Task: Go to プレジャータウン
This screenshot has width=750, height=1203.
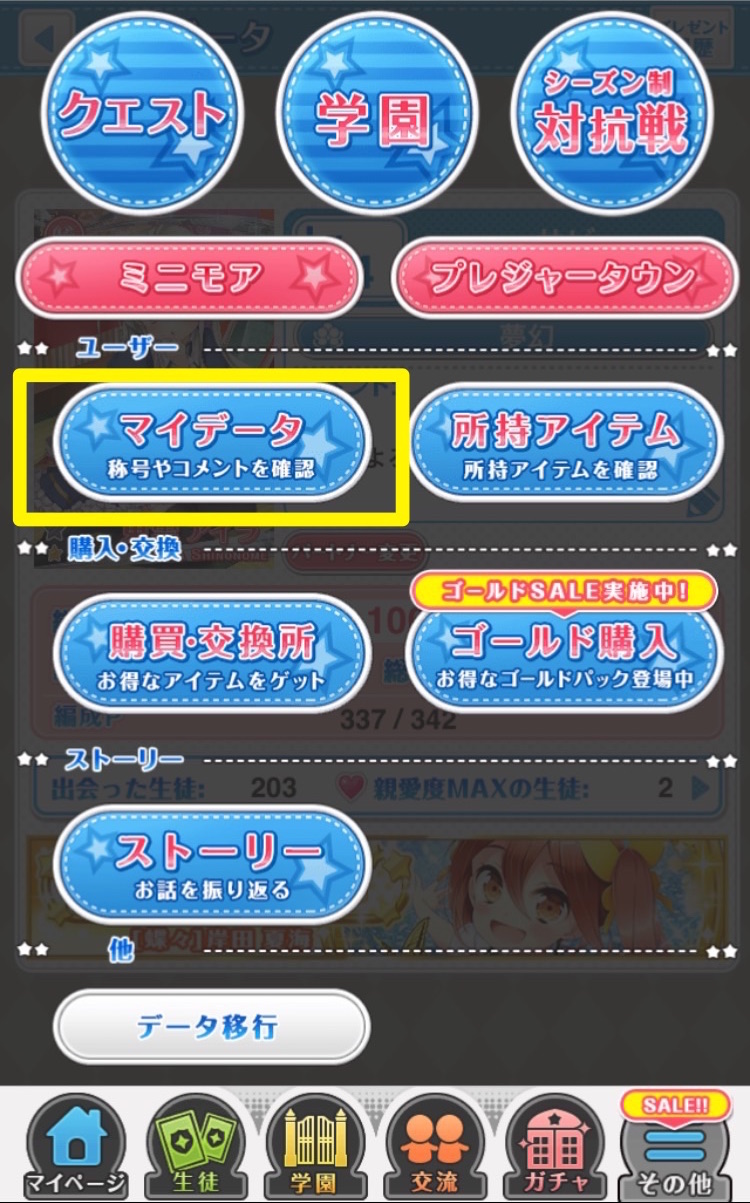Action: pyautogui.click(x=563, y=277)
